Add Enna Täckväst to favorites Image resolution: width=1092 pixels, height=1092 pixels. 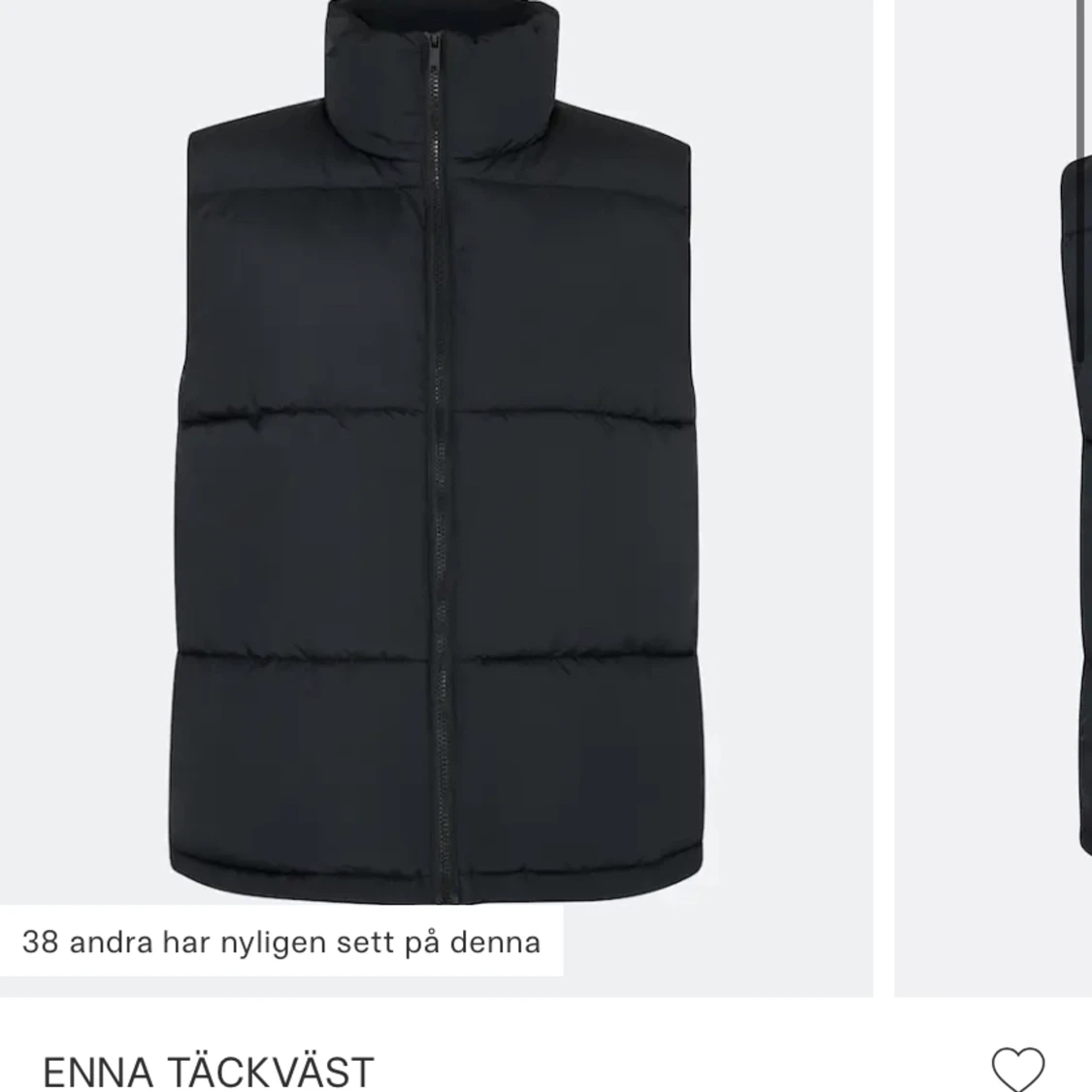1017,1069
